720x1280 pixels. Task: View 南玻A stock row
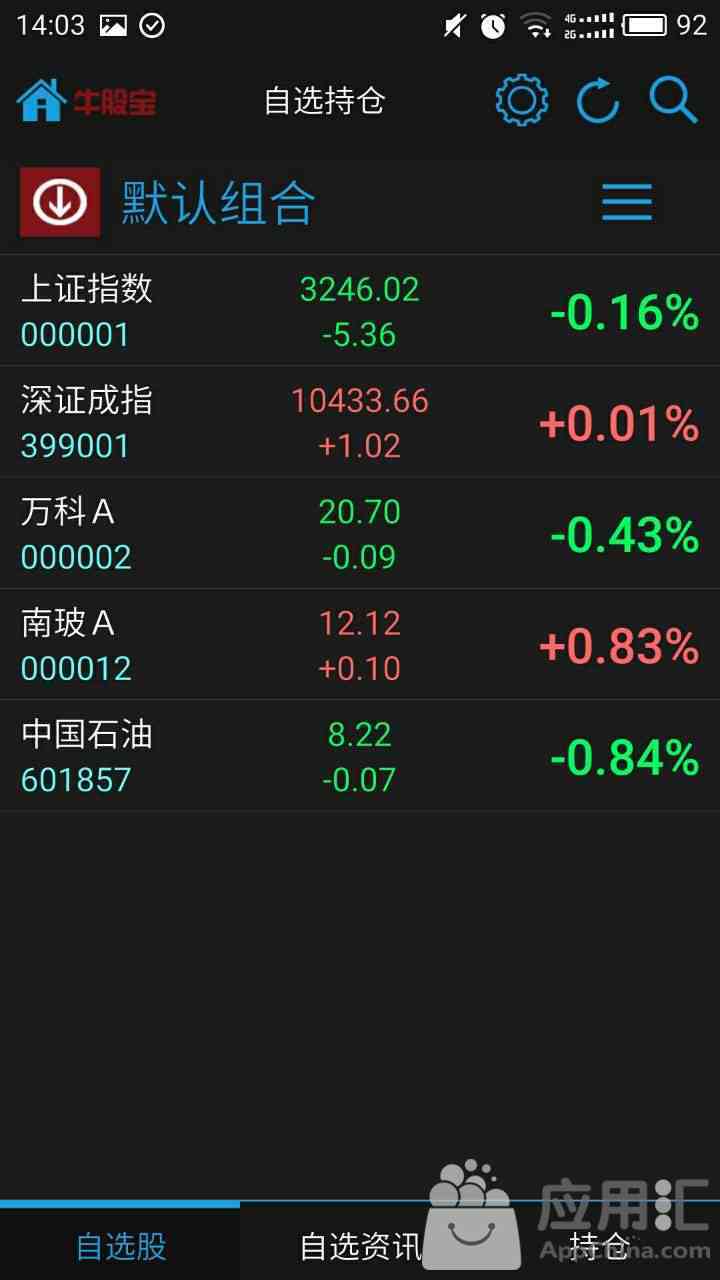point(360,644)
